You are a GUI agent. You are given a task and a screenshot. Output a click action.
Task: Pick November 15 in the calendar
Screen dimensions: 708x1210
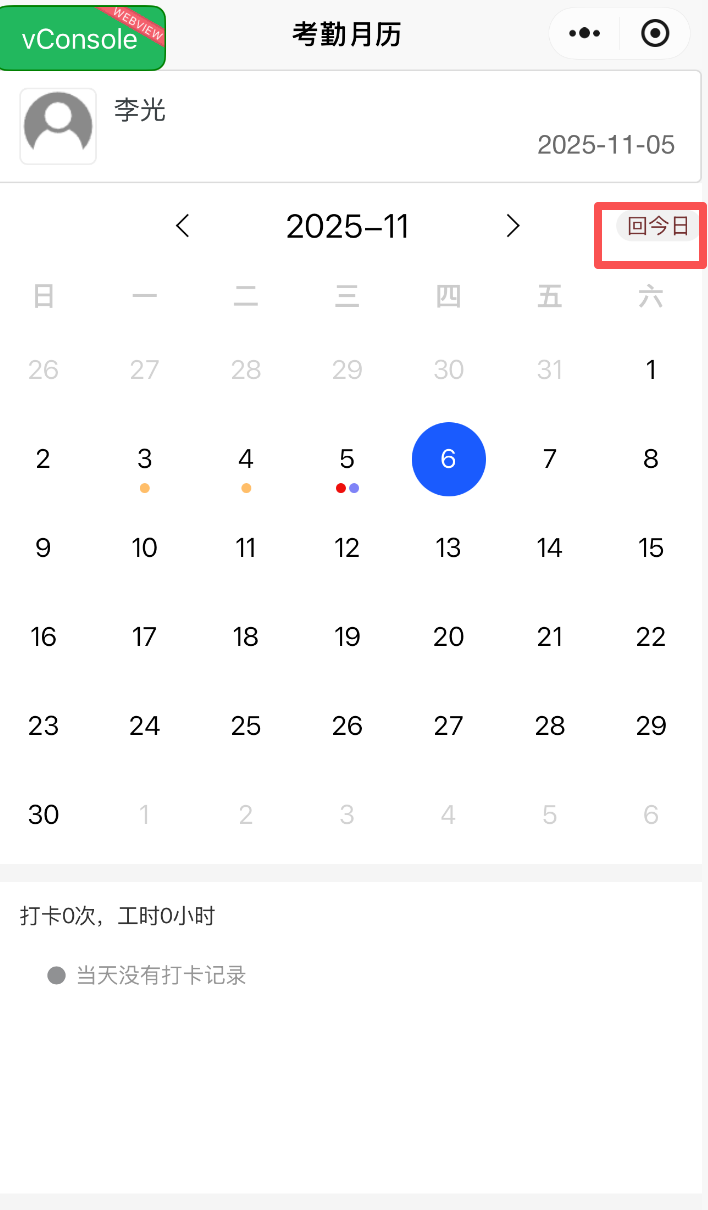click(651, 548)
